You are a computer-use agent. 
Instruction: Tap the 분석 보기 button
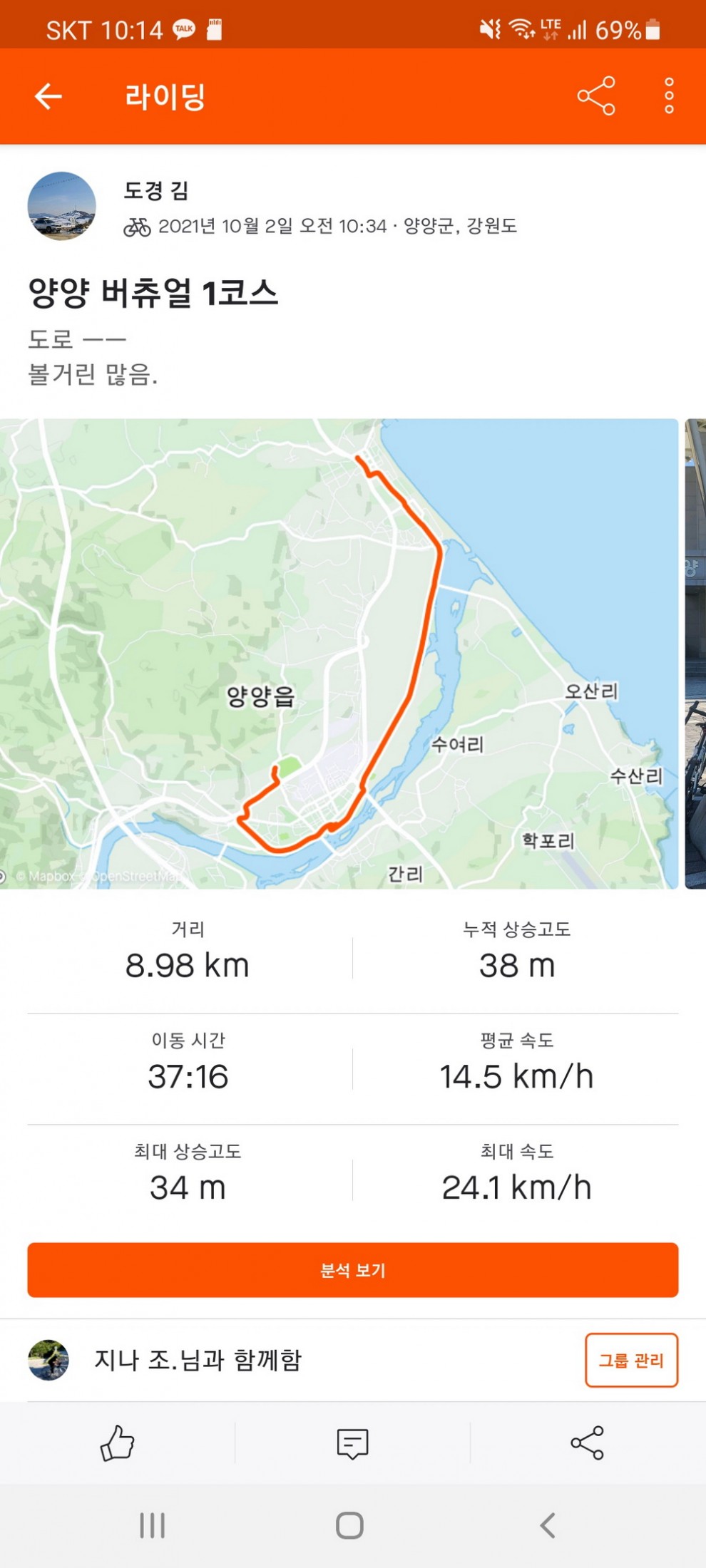click(x=353, y=1270)
